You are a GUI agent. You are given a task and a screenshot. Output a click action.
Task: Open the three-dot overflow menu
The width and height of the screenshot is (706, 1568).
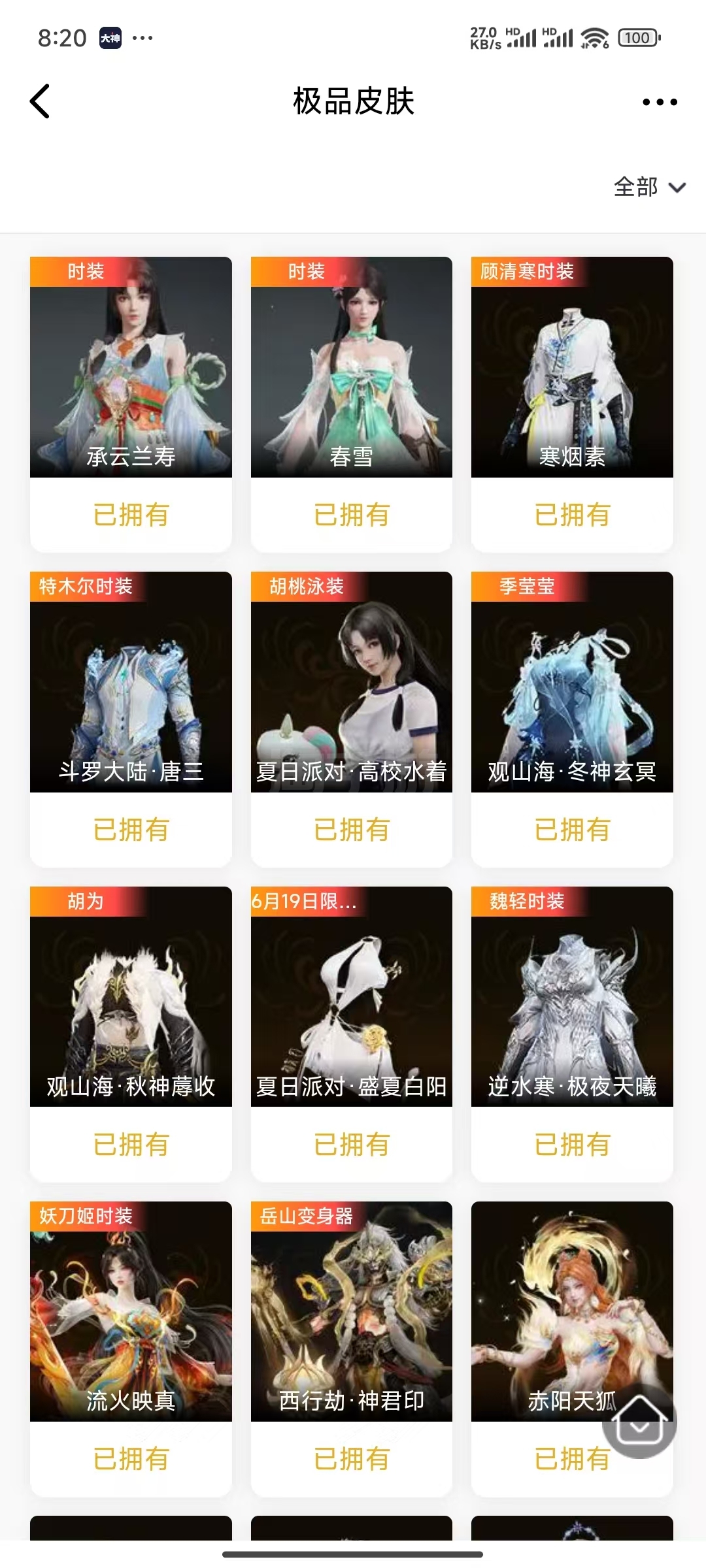click(660, 102)
